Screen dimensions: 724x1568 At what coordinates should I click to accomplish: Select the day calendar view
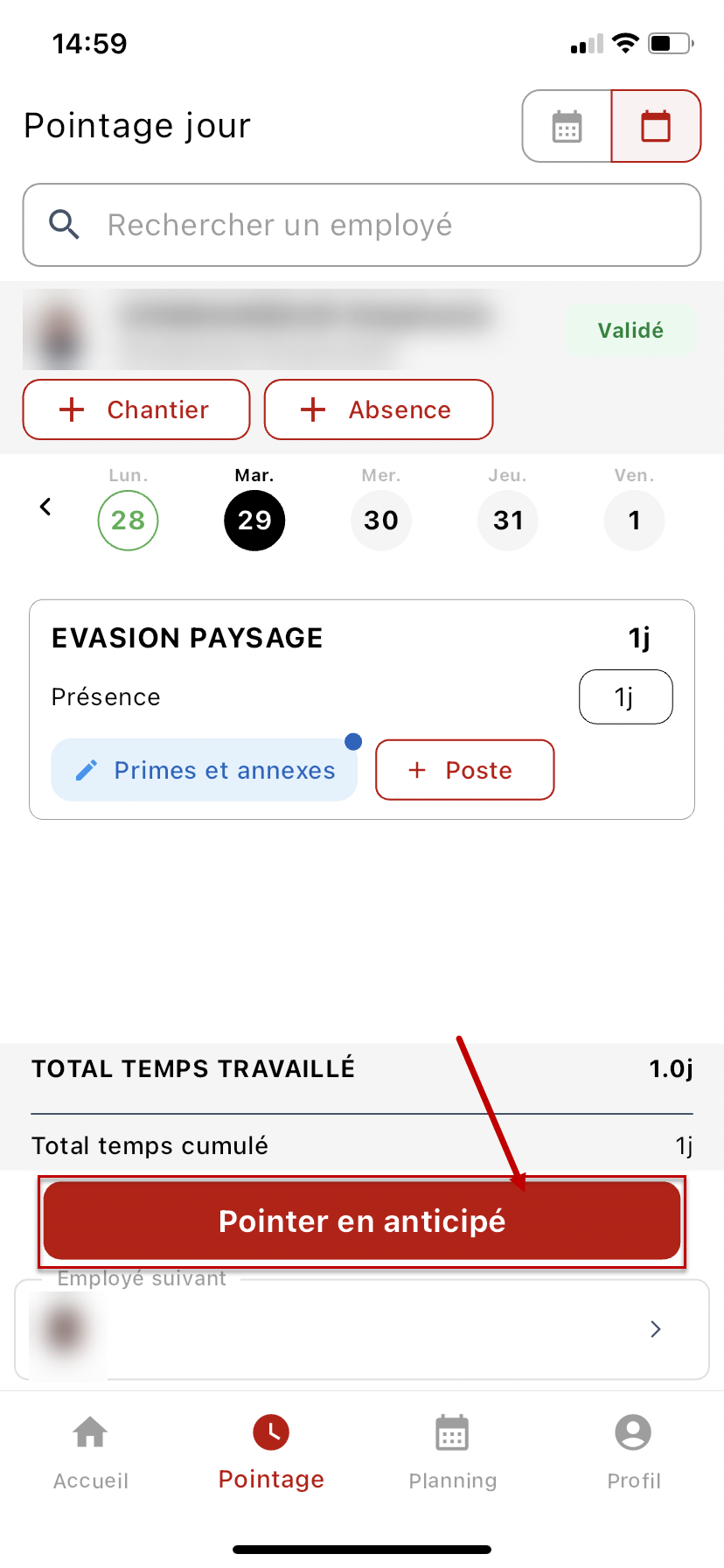(x=656, y=127)
